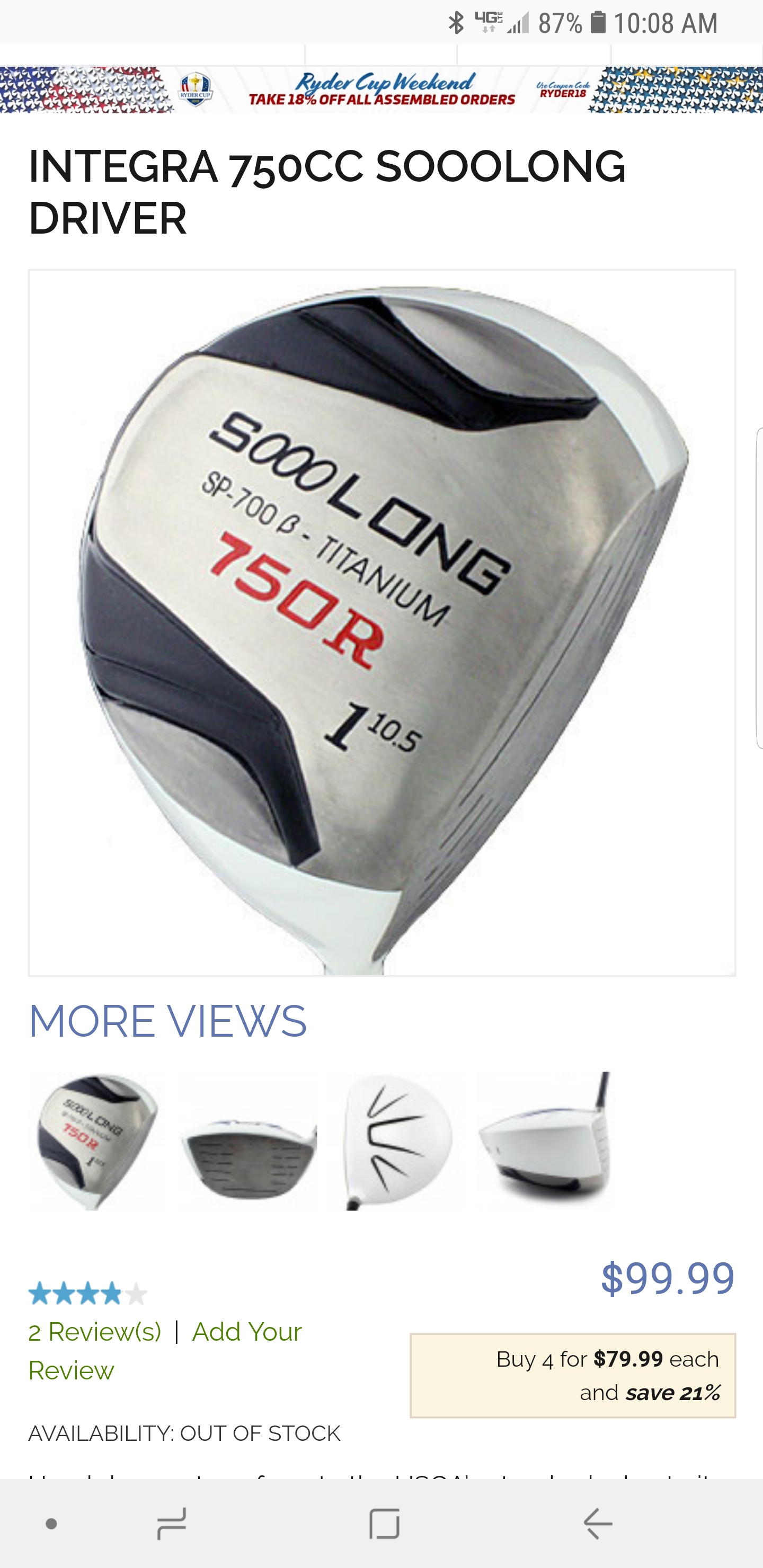The width and height of the screenshot is (763, 1568).
Task: Go back with the system back button
Action: tap(597, 1524)
